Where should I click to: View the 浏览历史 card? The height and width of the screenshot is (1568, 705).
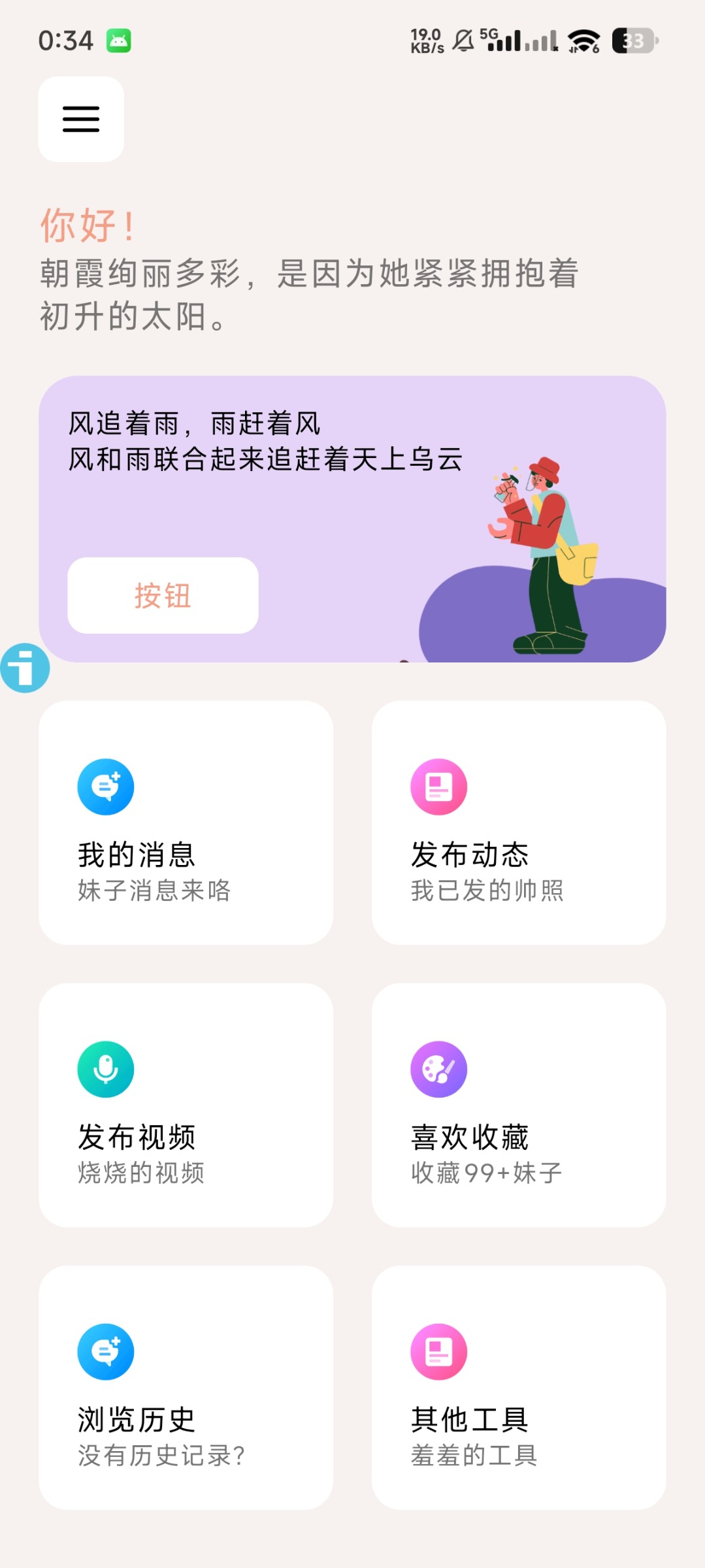click(x=186, y=1387)
